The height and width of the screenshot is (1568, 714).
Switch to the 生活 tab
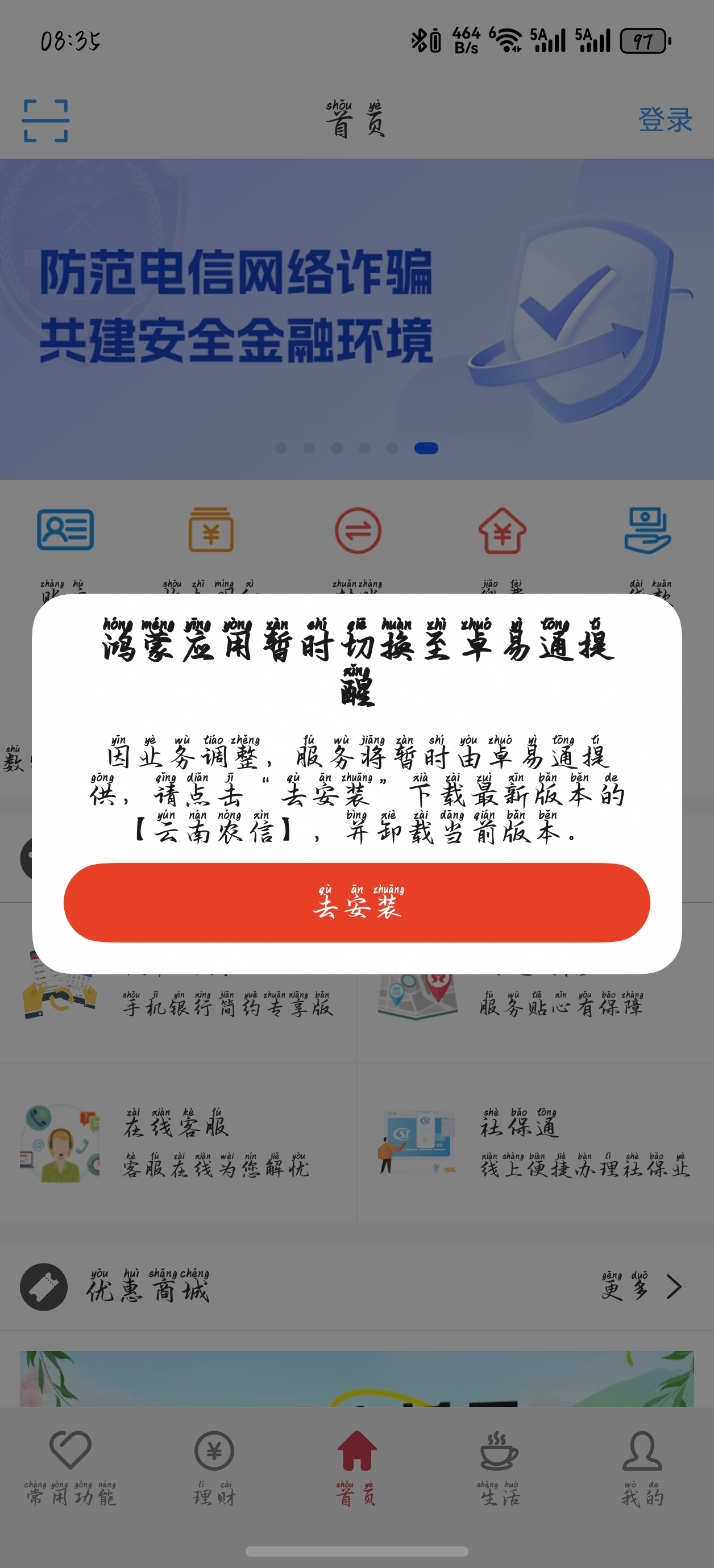(x=499, y=1467)
